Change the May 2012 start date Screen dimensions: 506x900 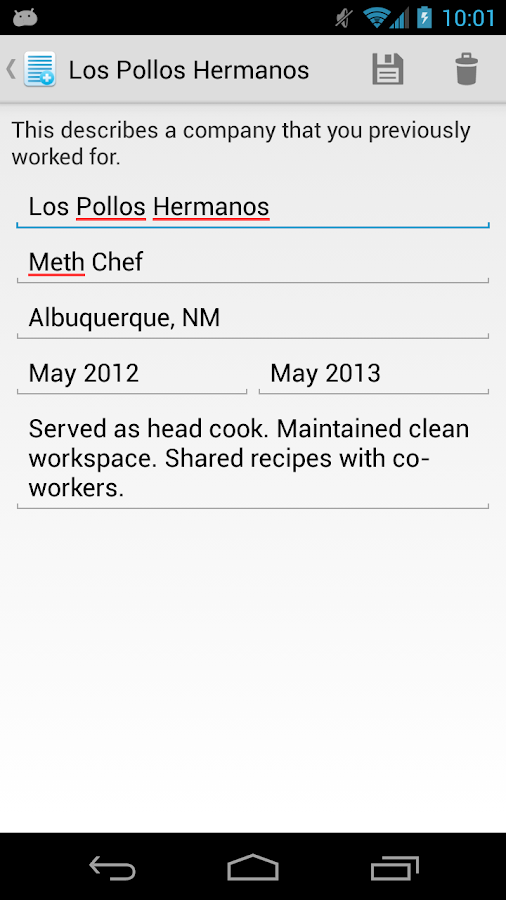point(132,374)
